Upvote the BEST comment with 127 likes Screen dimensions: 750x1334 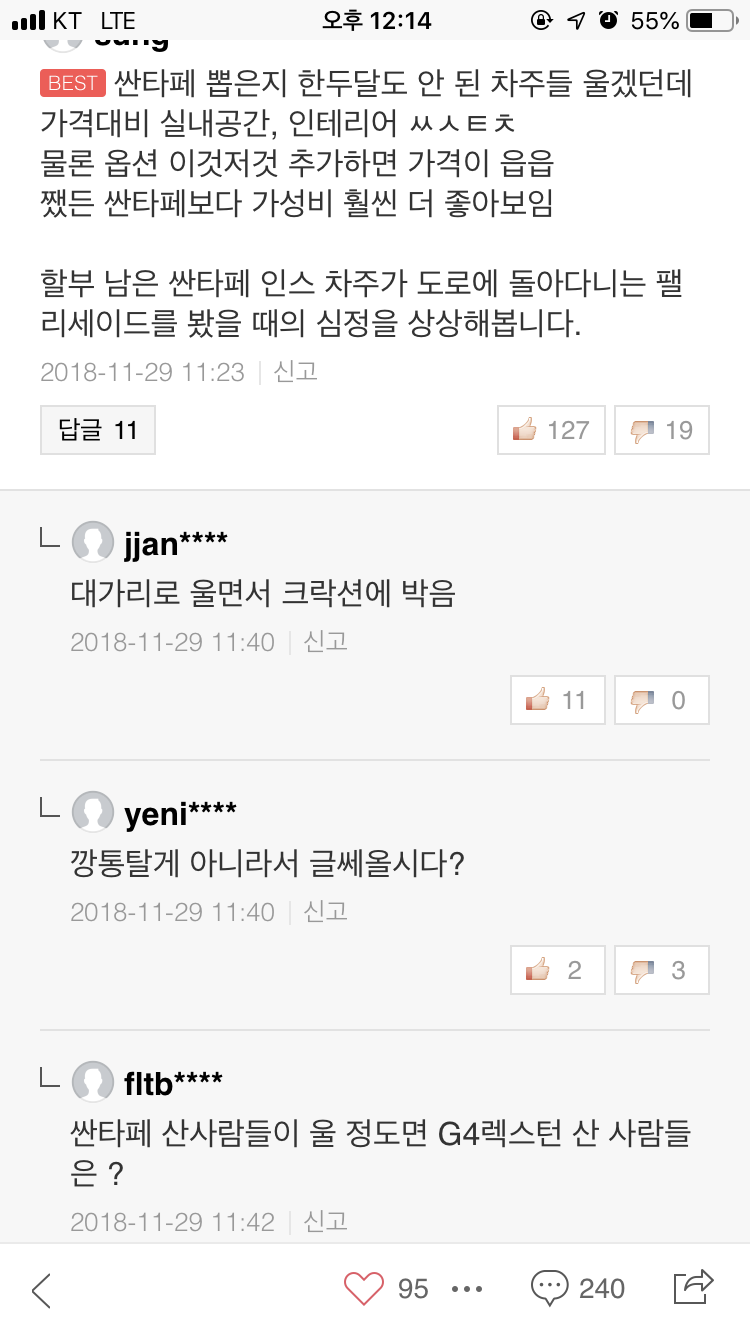(x=552, y=431)
